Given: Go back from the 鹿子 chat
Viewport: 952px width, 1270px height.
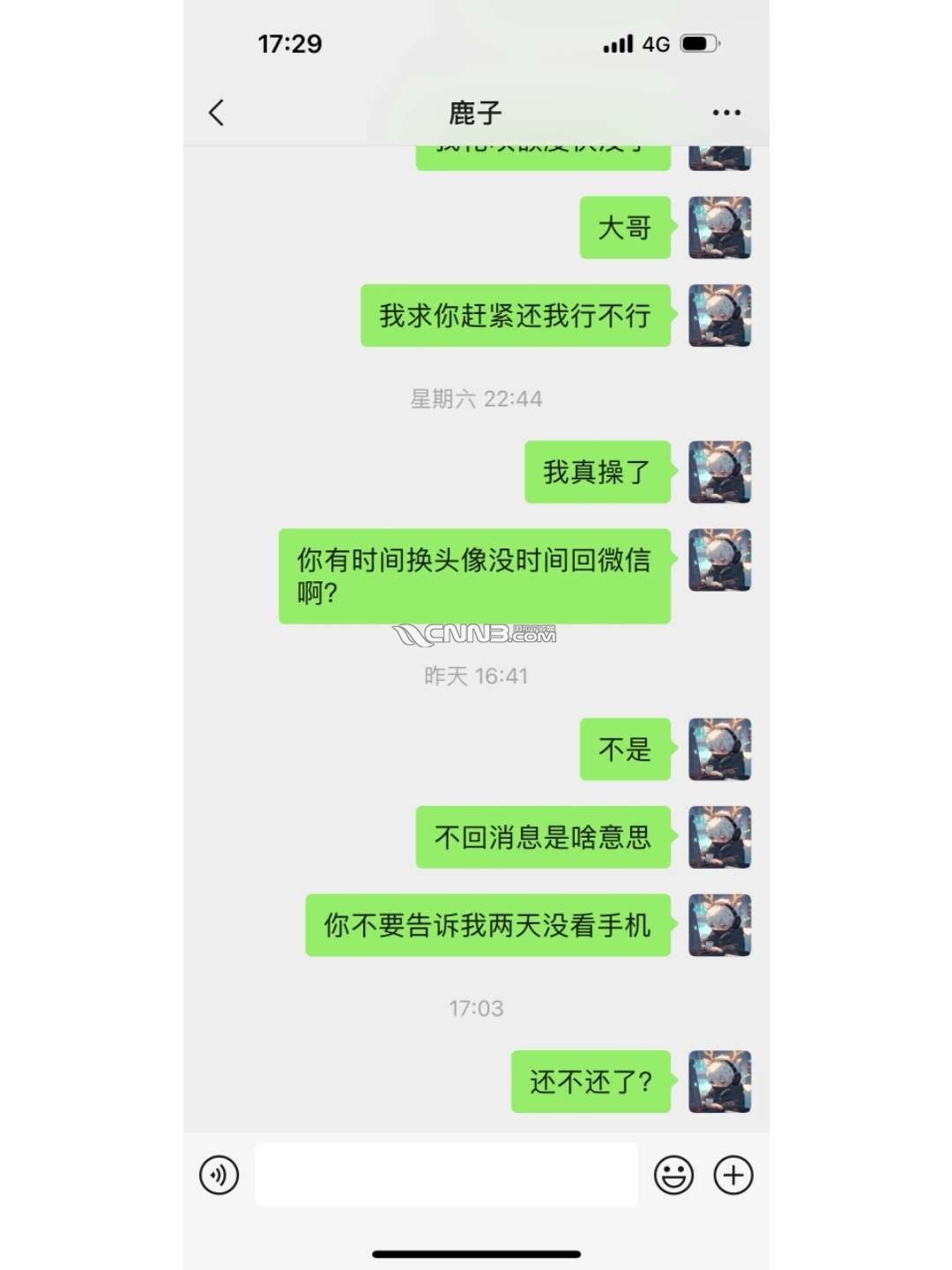Looking at the screenshot, I should point(217,113).
